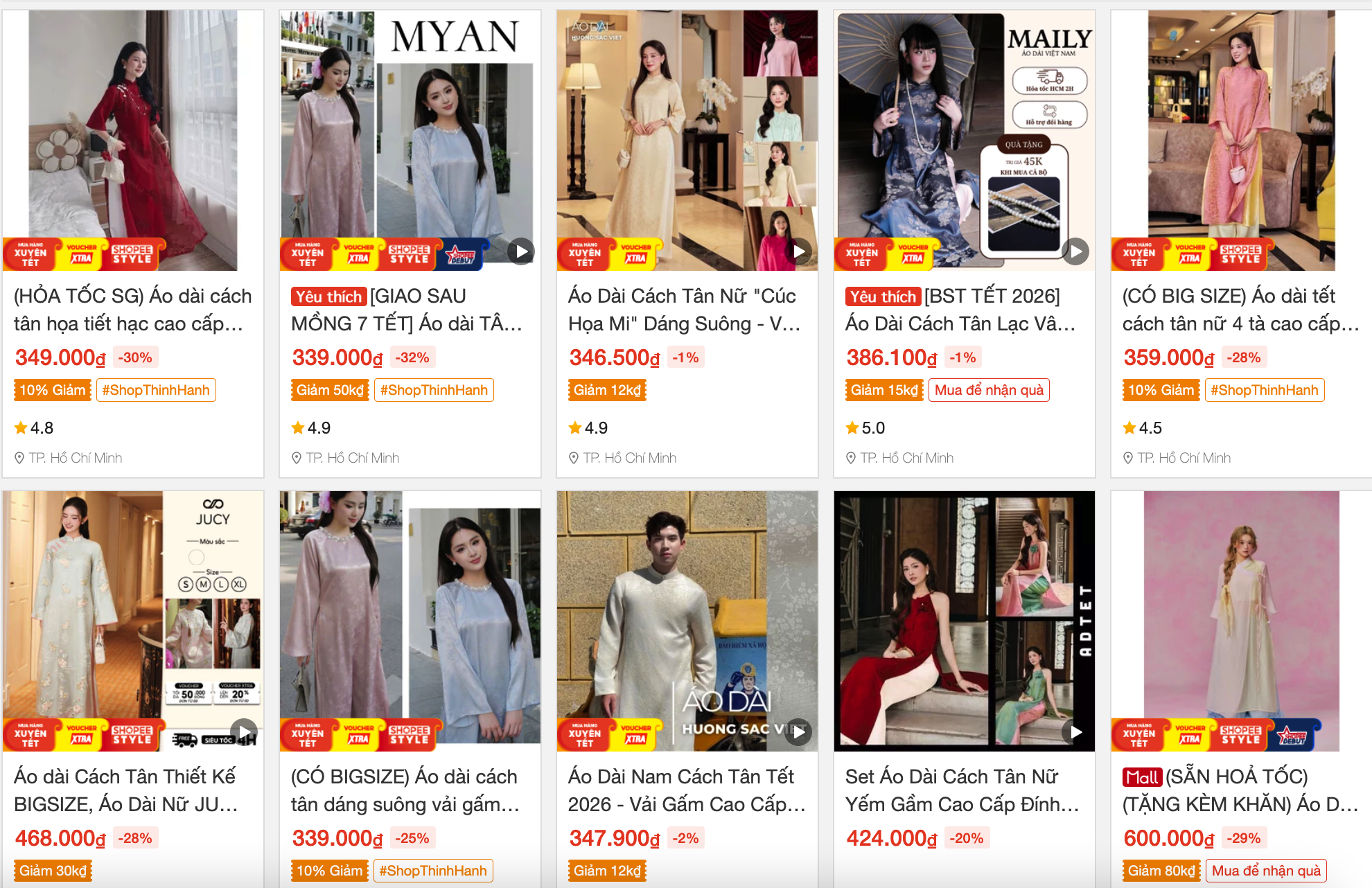The height and width of the screenshot is (888, 1372).
Task: Open the HỎA TỐC SG áo dài product card
Action: tap(132, 310)
